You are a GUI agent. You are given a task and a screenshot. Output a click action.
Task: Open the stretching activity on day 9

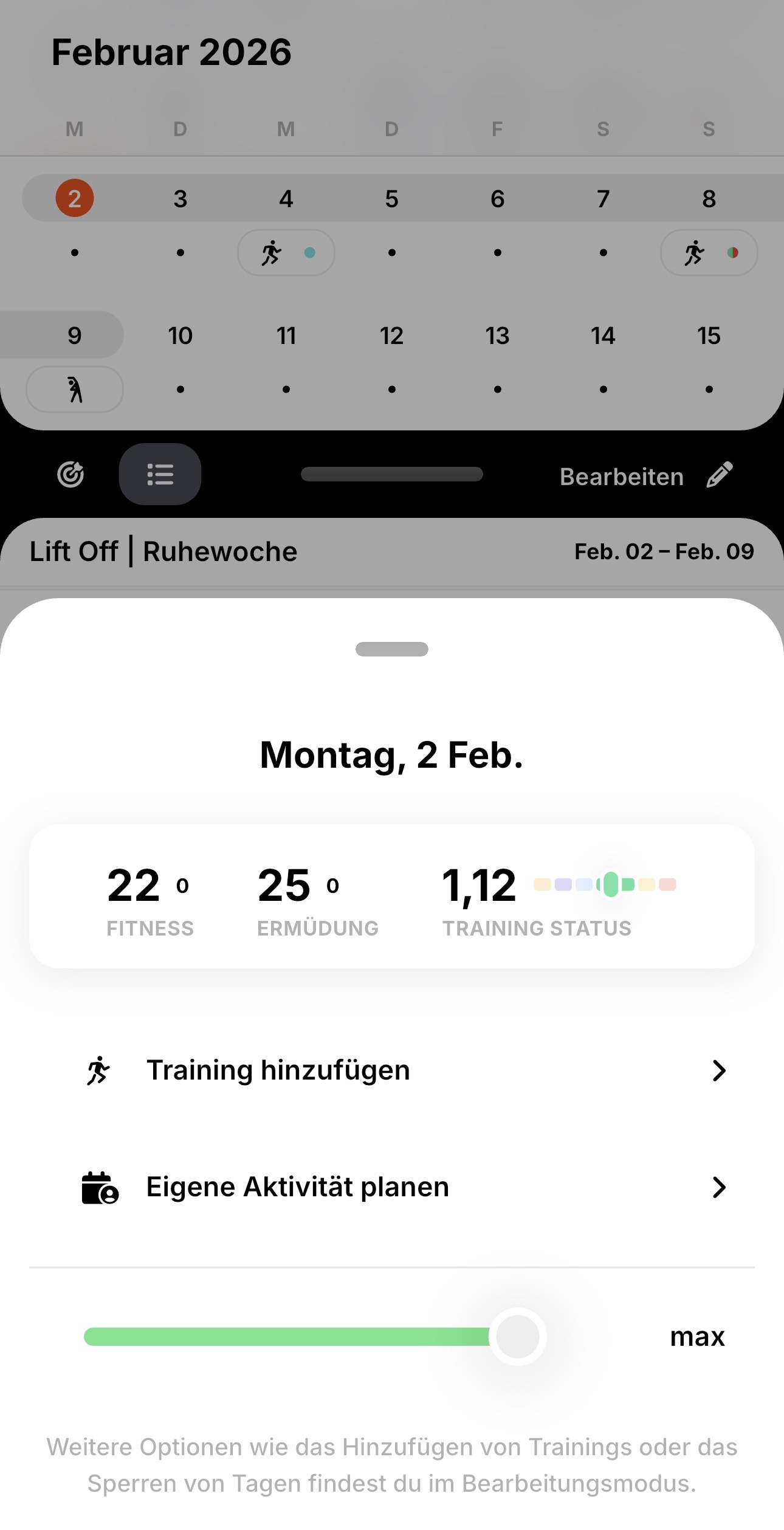pyautogui.click(x=75, y=389)
